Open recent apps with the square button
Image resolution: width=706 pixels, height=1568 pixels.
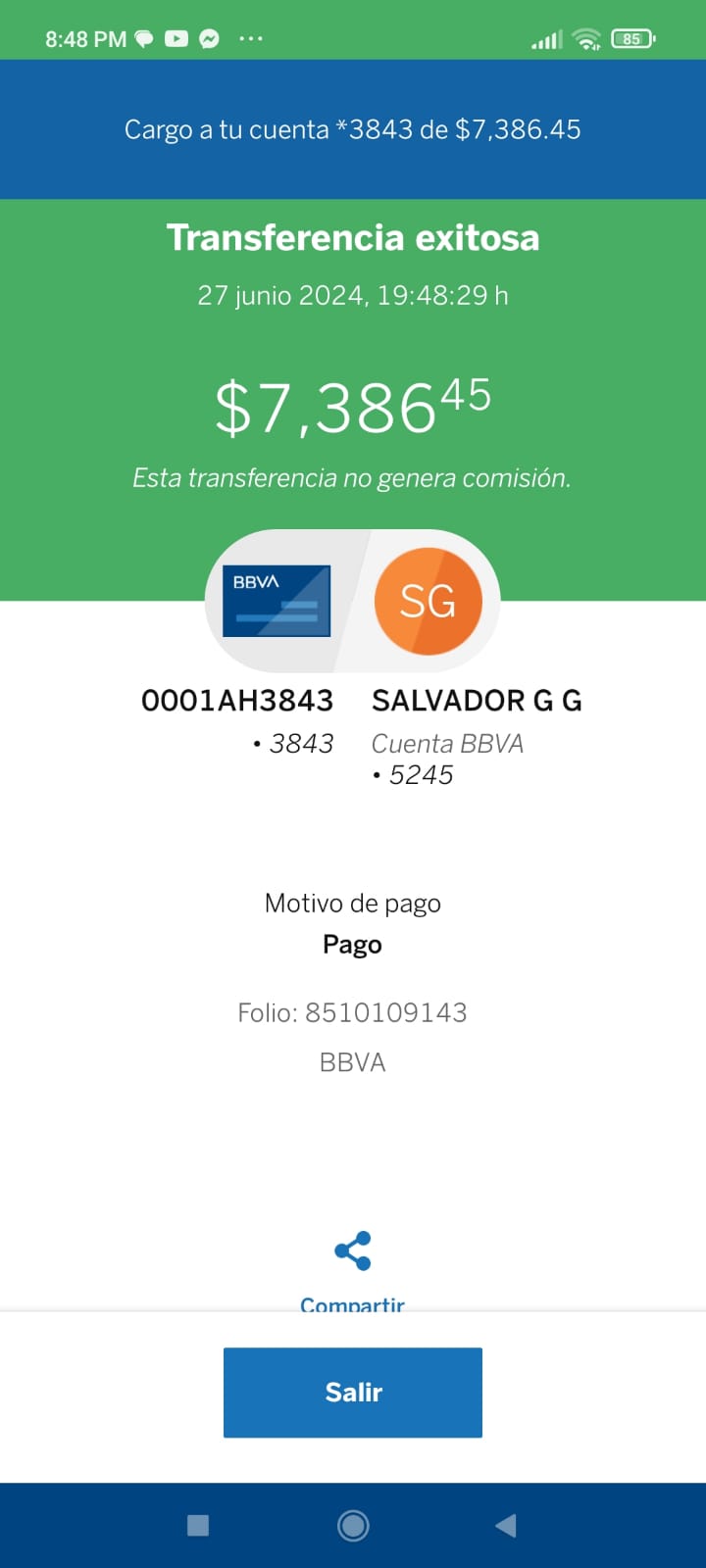(x=198, y=1525)
